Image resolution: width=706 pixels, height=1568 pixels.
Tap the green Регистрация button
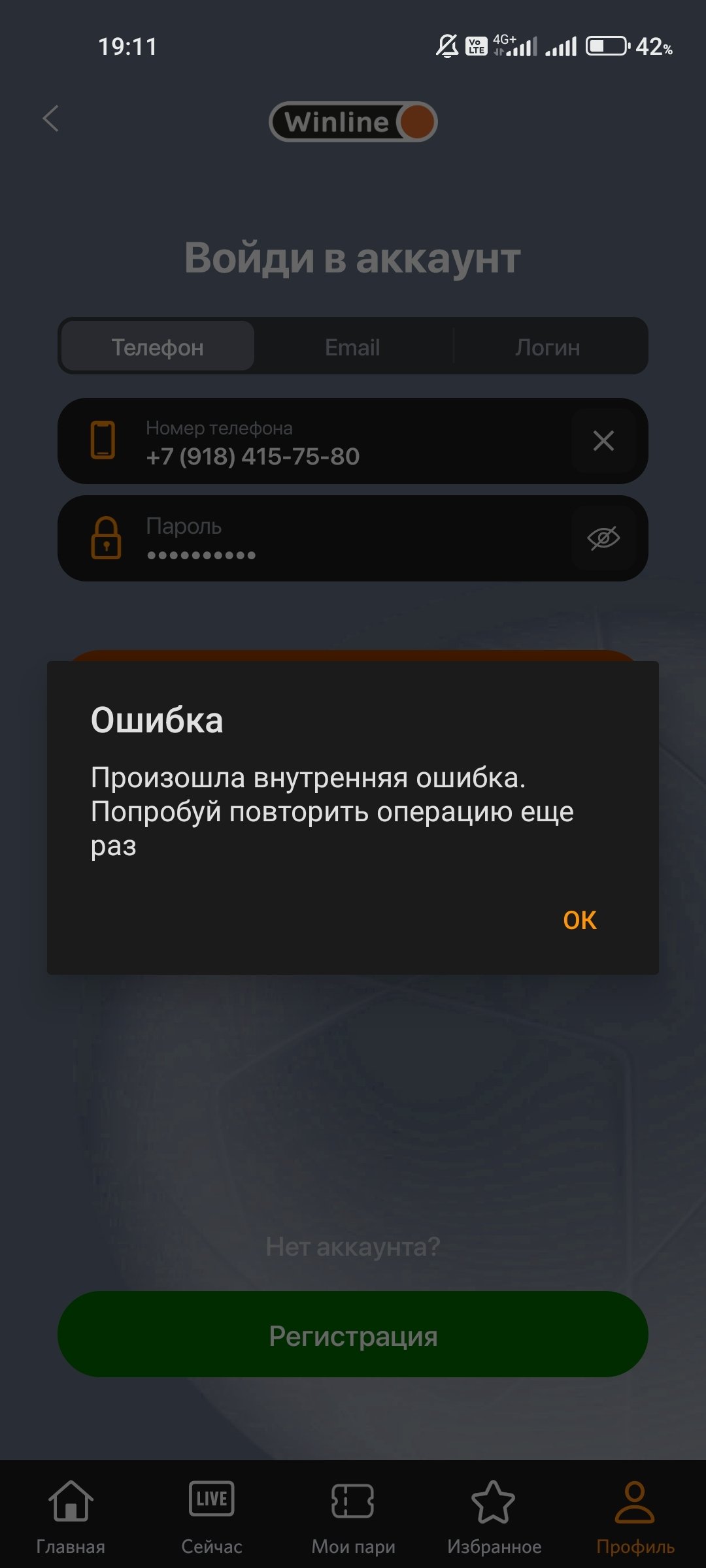[x=353, y=1335]
